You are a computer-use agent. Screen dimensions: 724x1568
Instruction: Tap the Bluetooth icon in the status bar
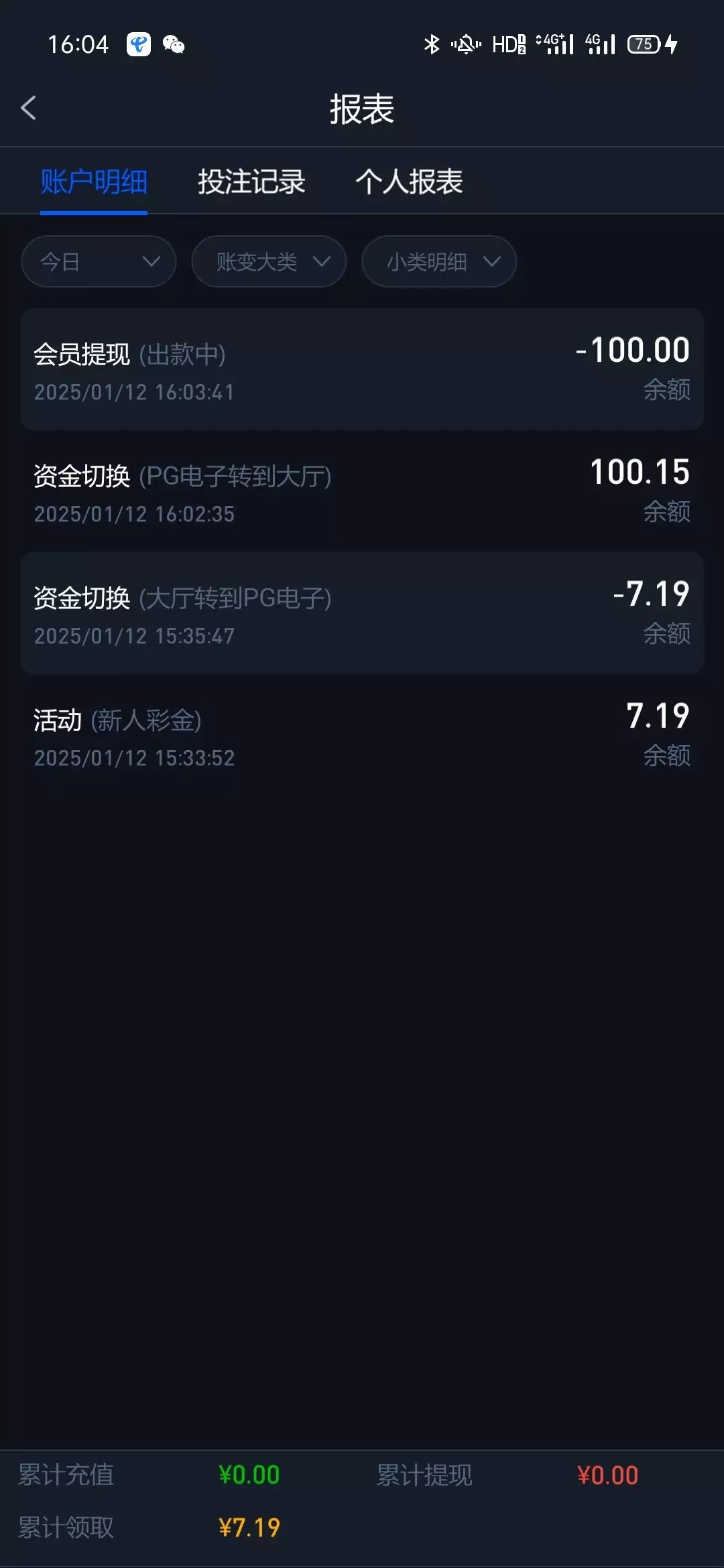point(431,44)
